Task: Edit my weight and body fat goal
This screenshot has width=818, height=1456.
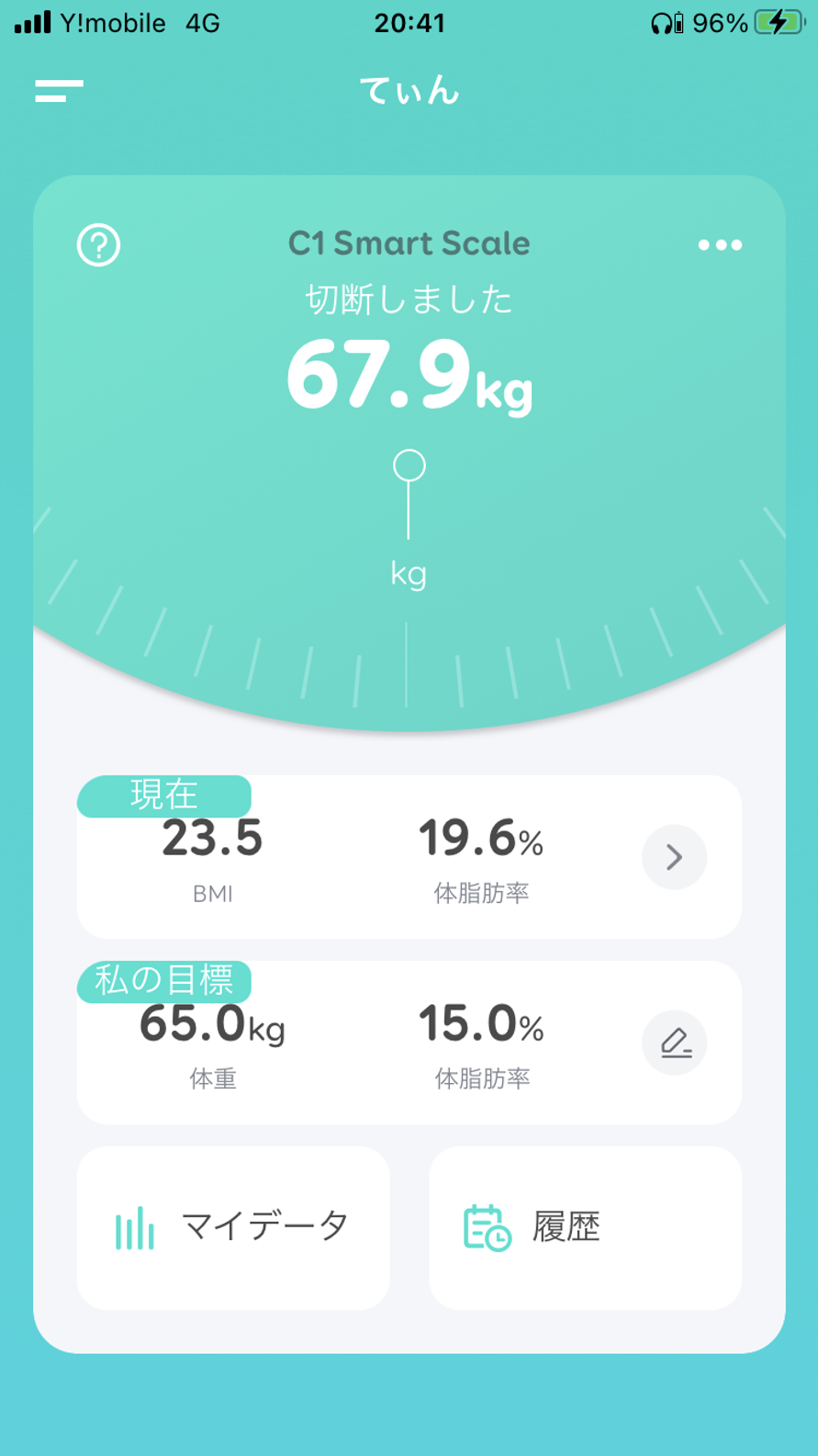Action: tap(674, 1043)
